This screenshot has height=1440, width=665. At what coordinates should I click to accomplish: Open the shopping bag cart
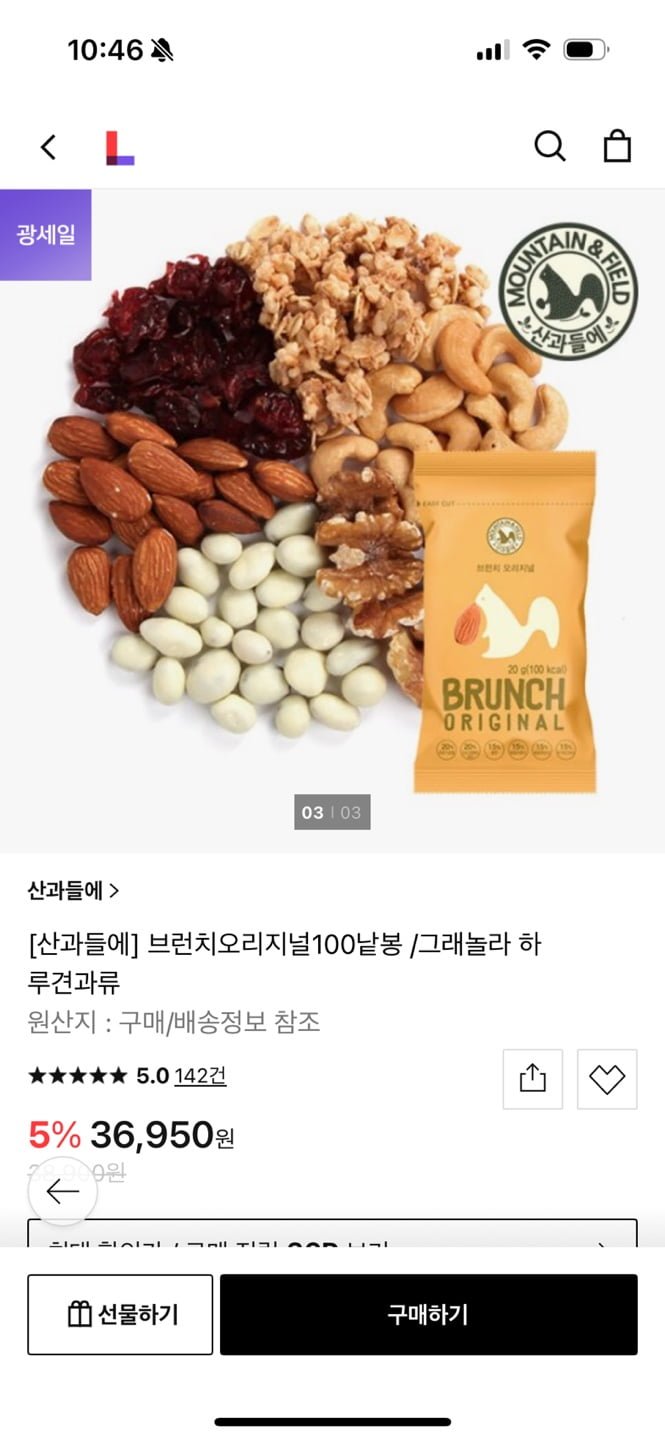617,146
